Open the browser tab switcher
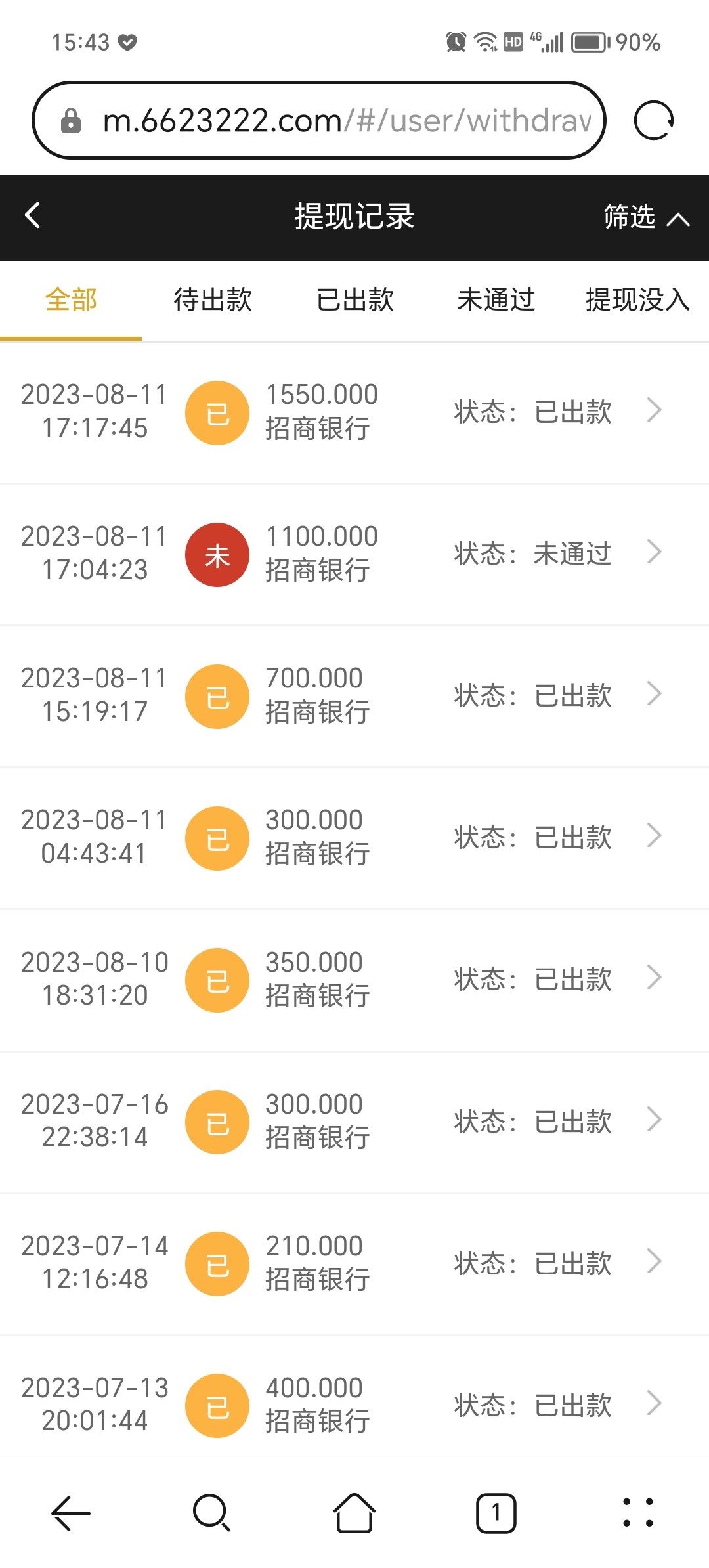This screenshot has width=709, height=1568. (x=496, y=1513)
